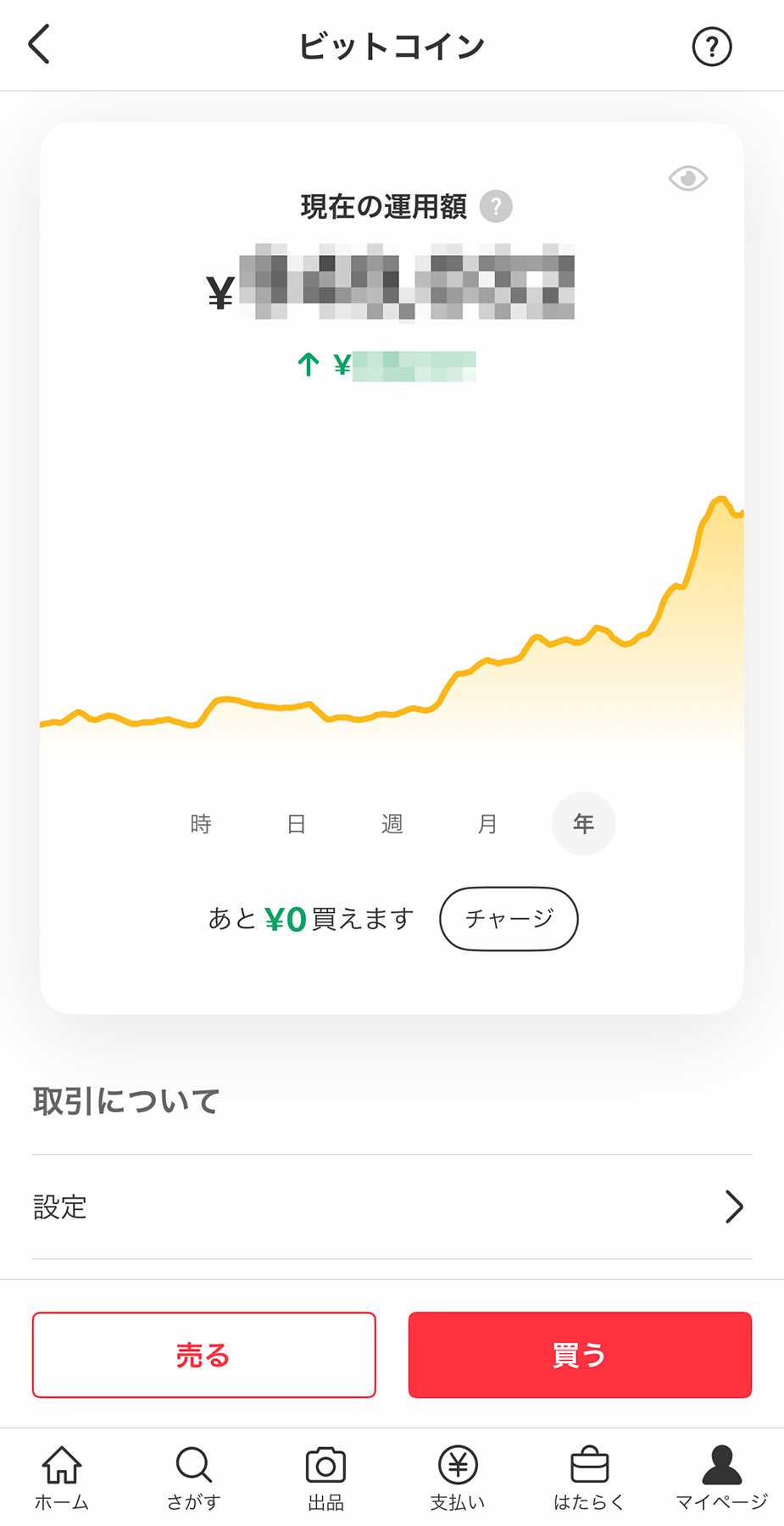784x1526 pixels.
Task: Open the はたらく tab
Action: (x=589, y=1478)
